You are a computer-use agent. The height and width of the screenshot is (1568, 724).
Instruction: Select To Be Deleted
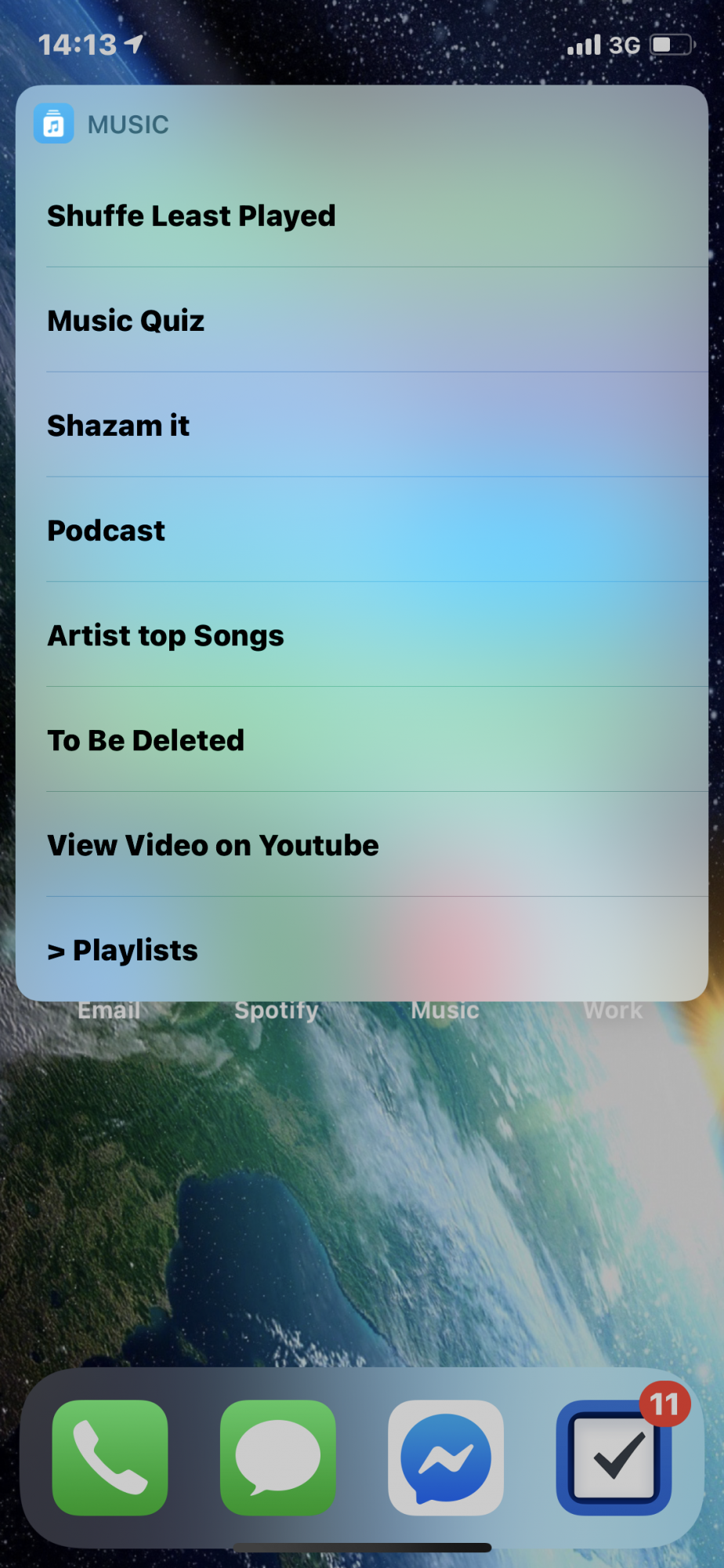pyautogui.click(x=146, y=741)
